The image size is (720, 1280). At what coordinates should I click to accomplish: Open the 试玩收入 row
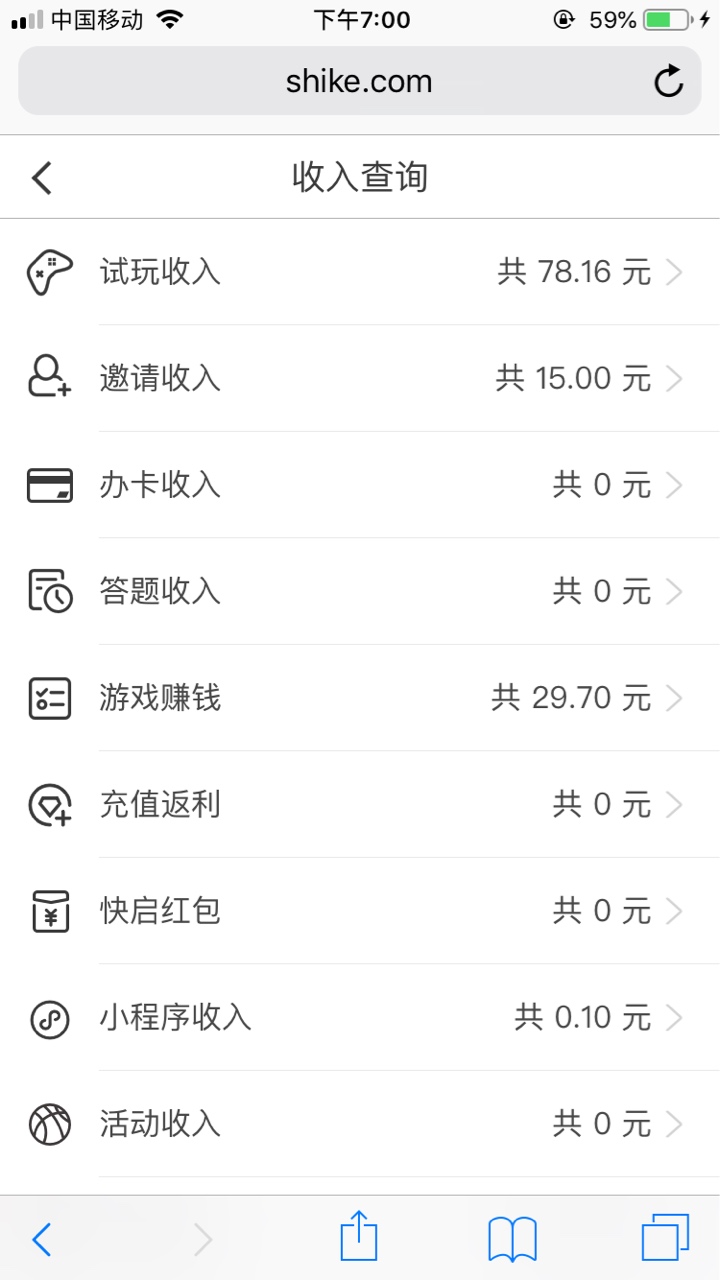click(x=360, y=272)
